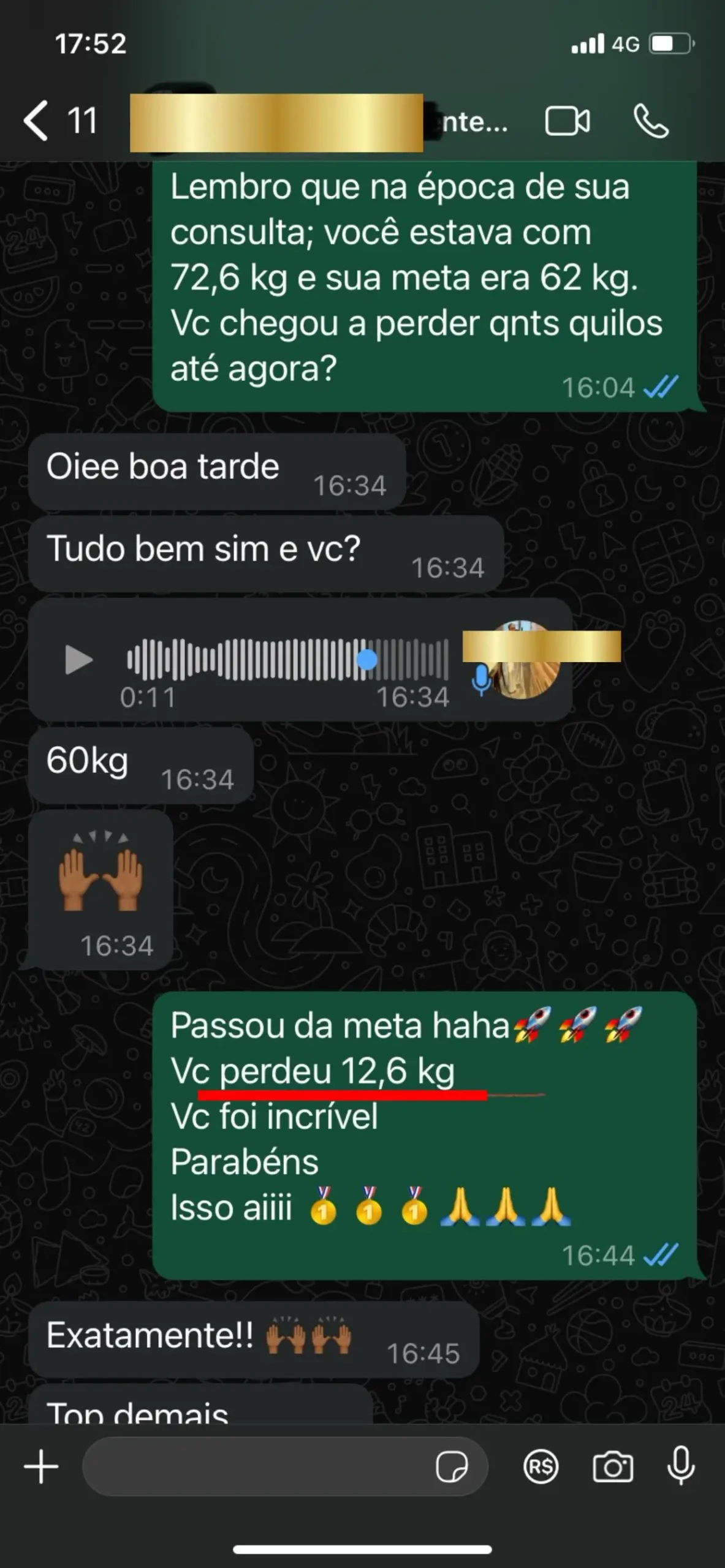Start a video call
Screen dimensions: 725x1568
567,121
